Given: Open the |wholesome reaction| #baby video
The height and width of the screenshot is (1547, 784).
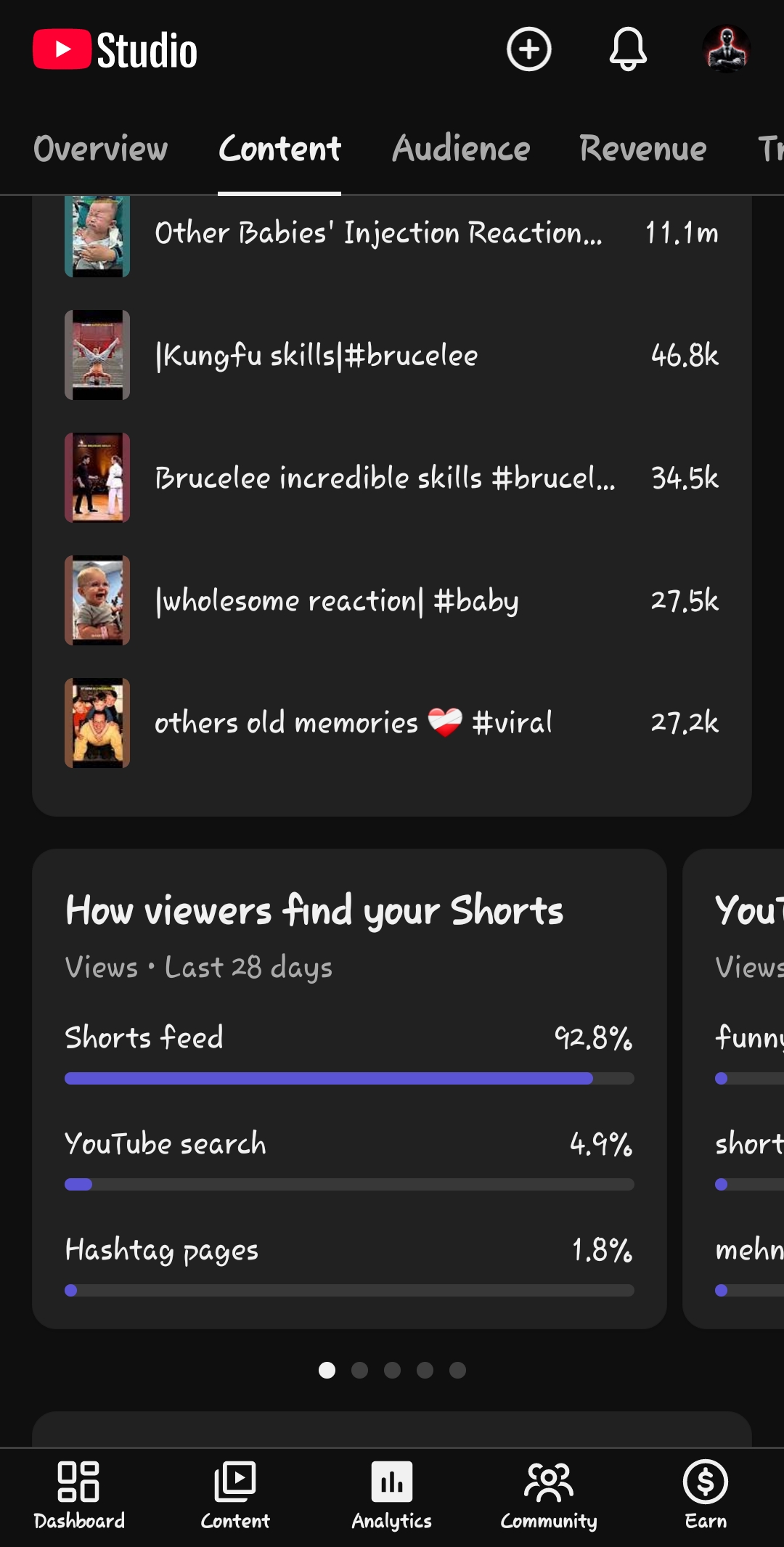Looking at the screenshot, I should (x=392, y=600).
